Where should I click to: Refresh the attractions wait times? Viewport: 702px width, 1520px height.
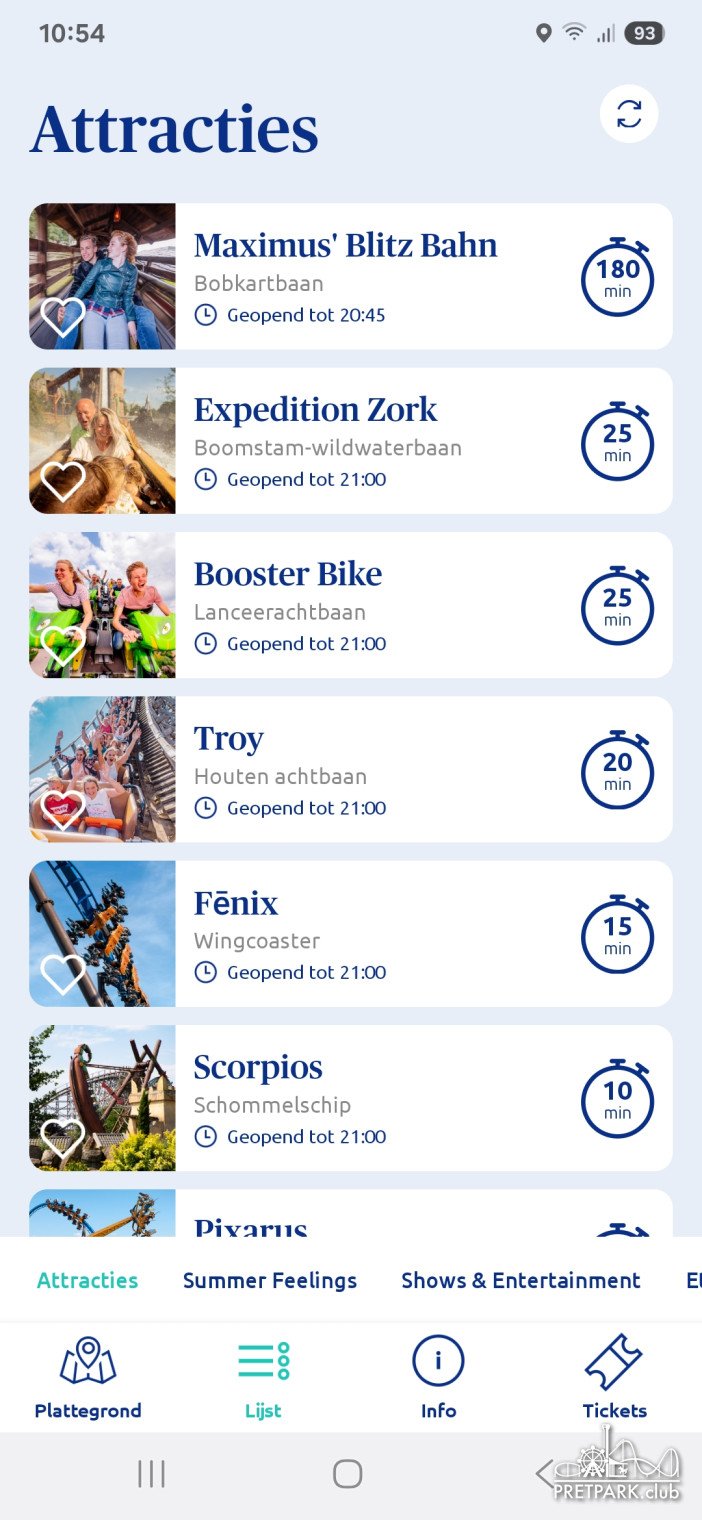point(628,114)
